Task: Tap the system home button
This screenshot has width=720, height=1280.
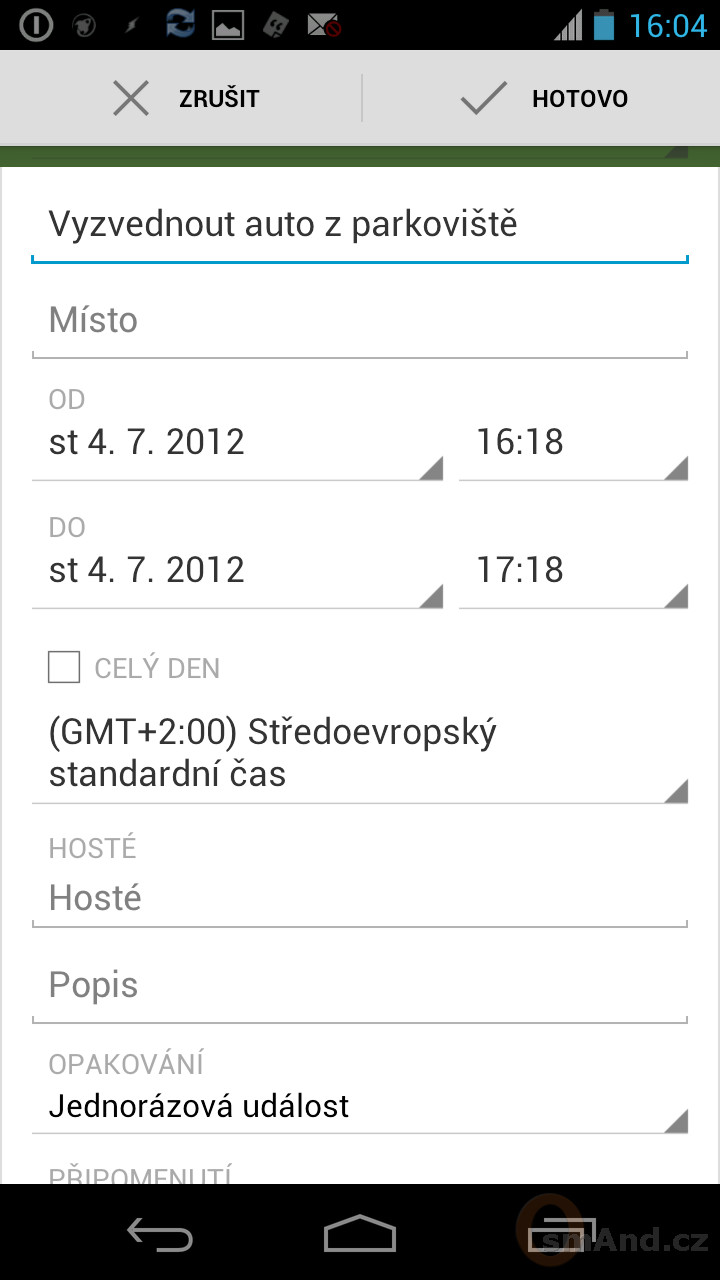Action: 360,1234
